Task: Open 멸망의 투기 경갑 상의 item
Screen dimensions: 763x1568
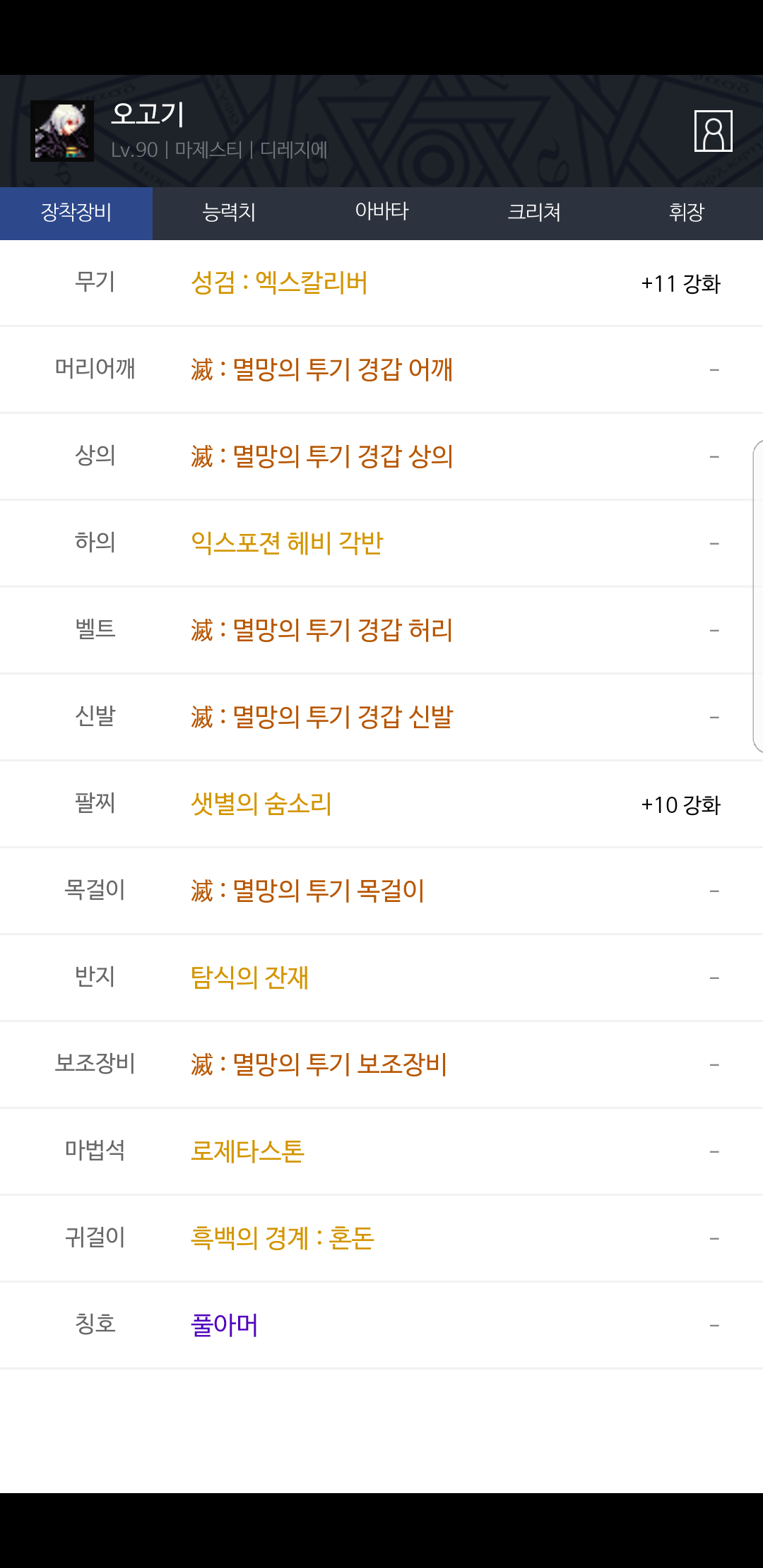Action: click(322, 456)
